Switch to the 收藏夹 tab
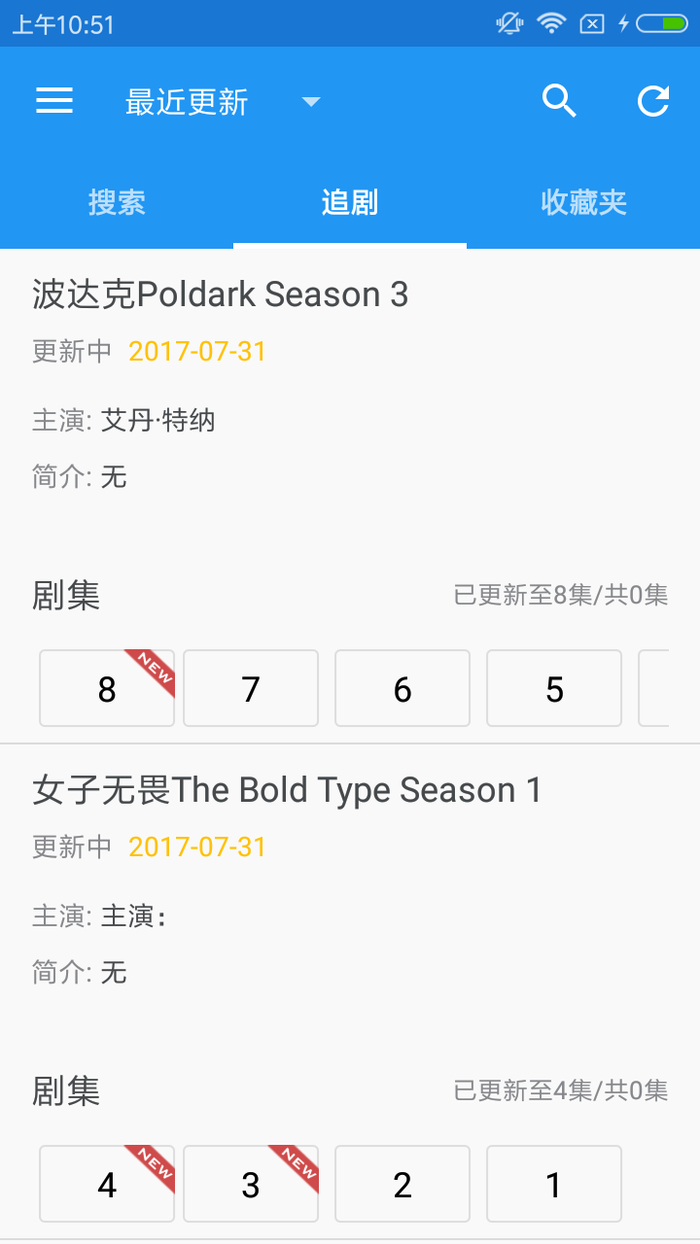The width and height of the screenshot is (700, 1244). pyautogui.click(x=583, y=202)
